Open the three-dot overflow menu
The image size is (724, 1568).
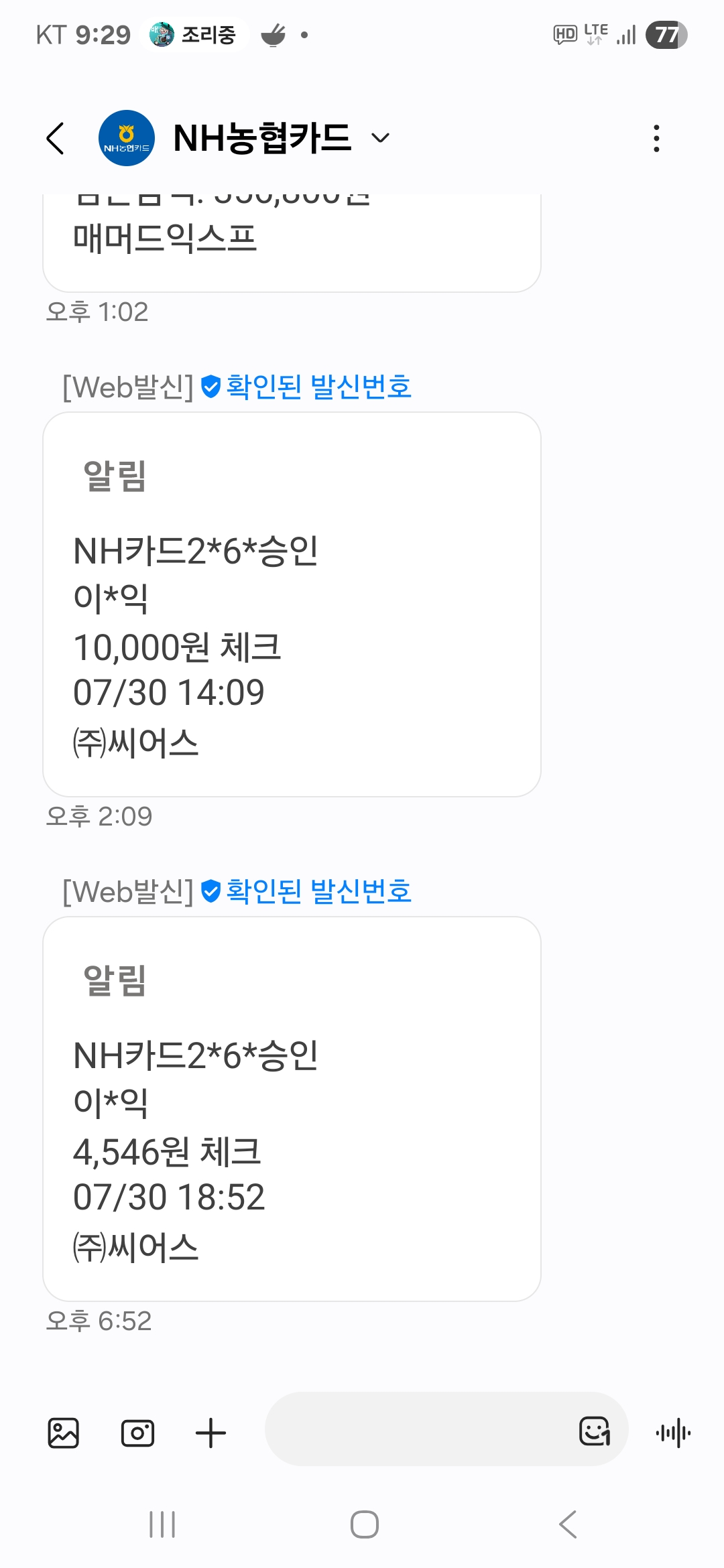click(x=656, y=139)
